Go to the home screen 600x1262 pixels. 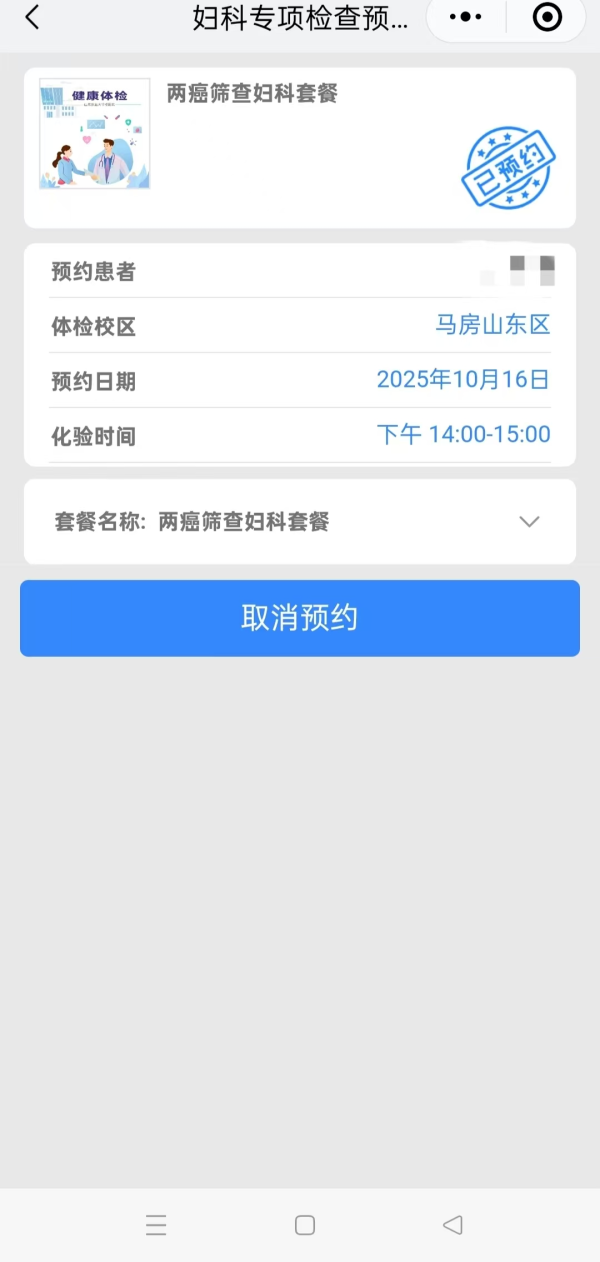tap(305, 1225)
